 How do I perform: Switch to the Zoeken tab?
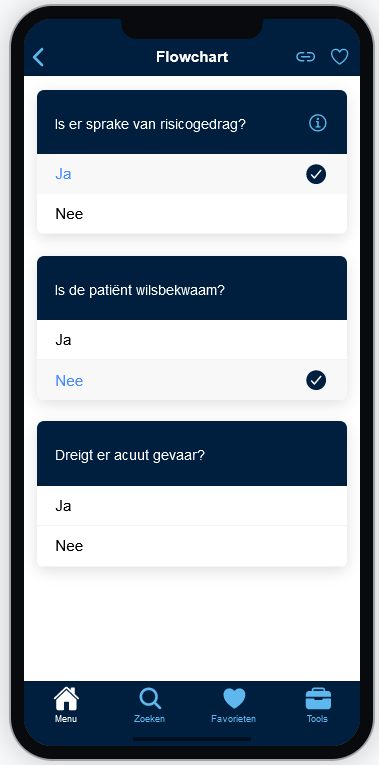[149, 705]
